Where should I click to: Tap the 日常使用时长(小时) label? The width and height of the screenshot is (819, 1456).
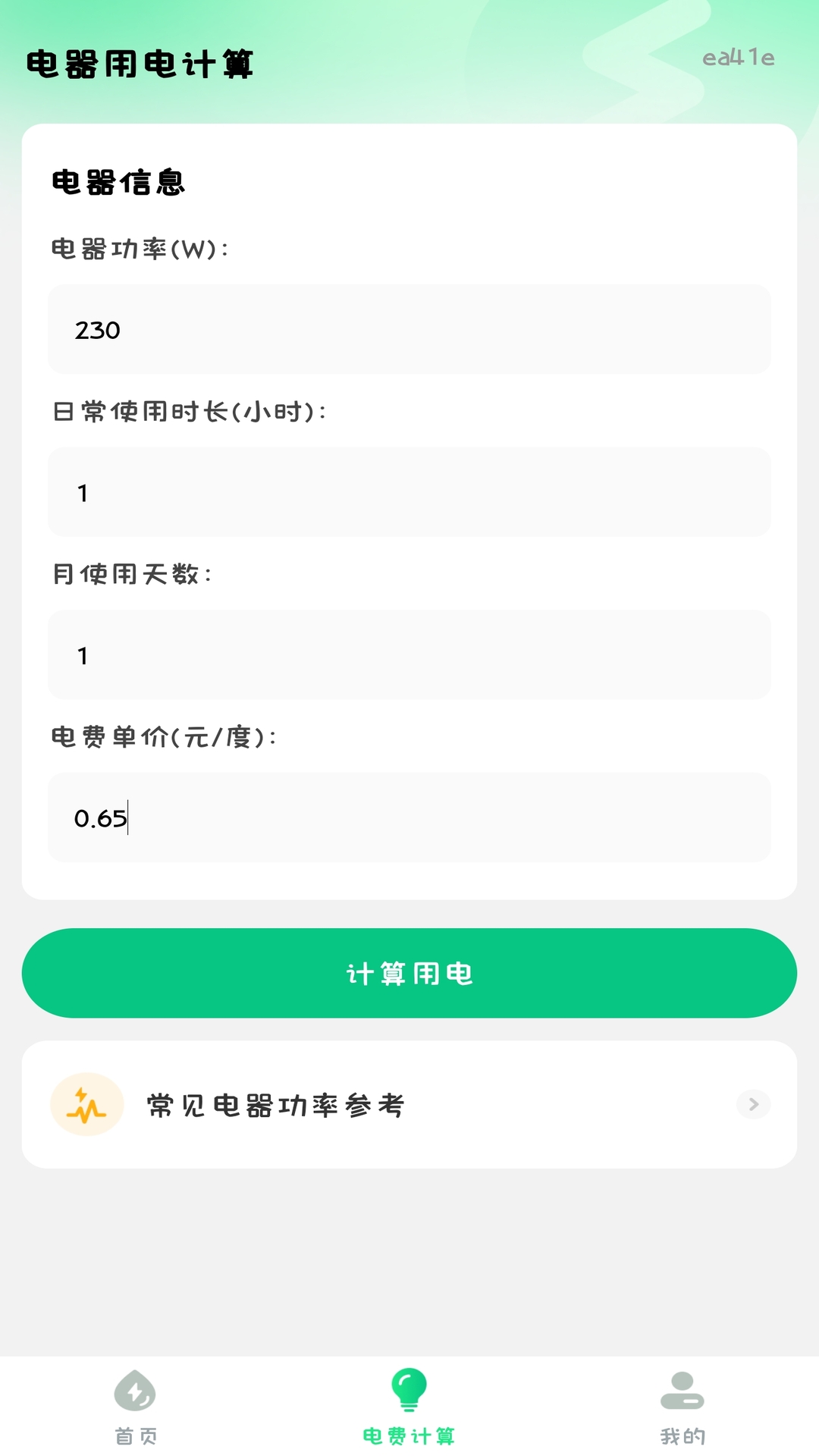coord(188,410)
